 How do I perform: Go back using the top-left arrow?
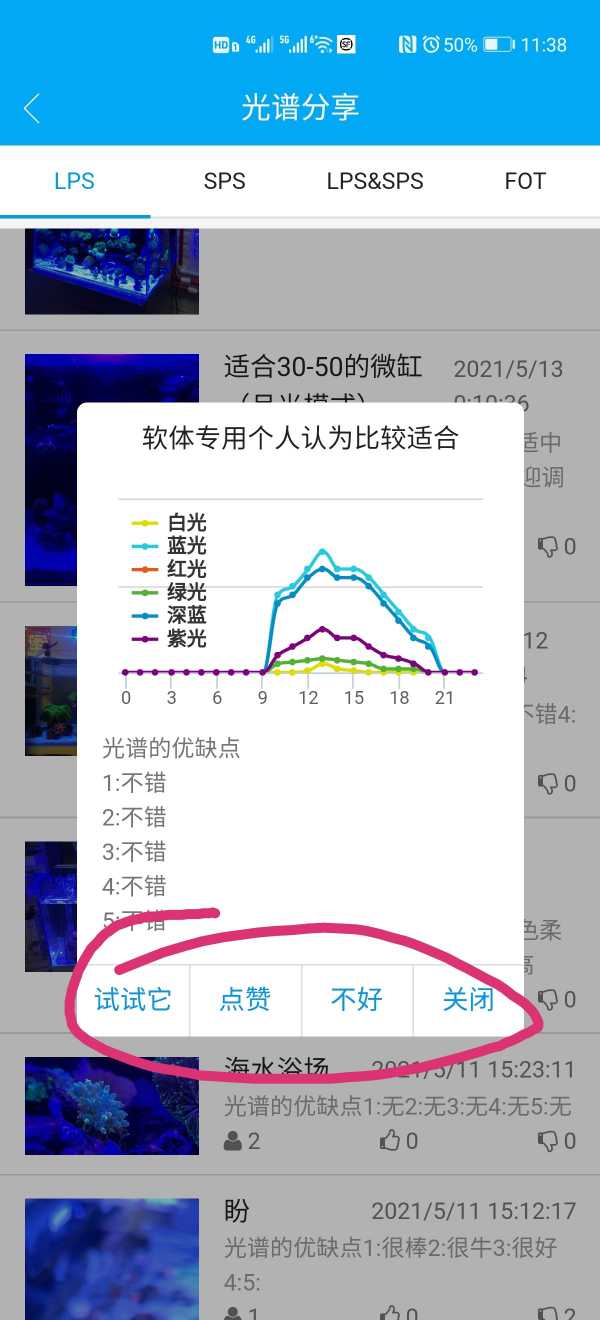coord(32,108)
